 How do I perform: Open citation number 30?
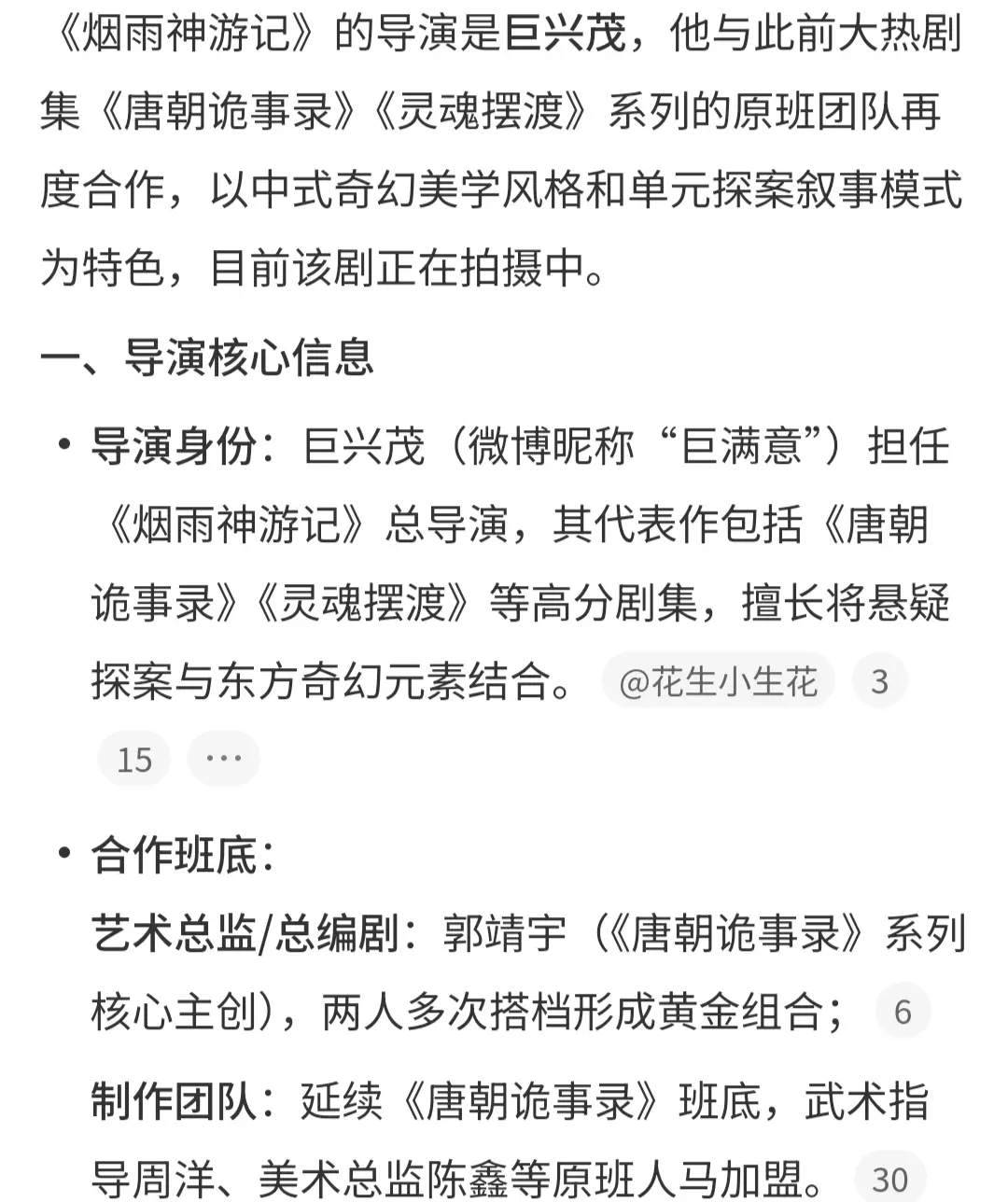point(889,1180)
